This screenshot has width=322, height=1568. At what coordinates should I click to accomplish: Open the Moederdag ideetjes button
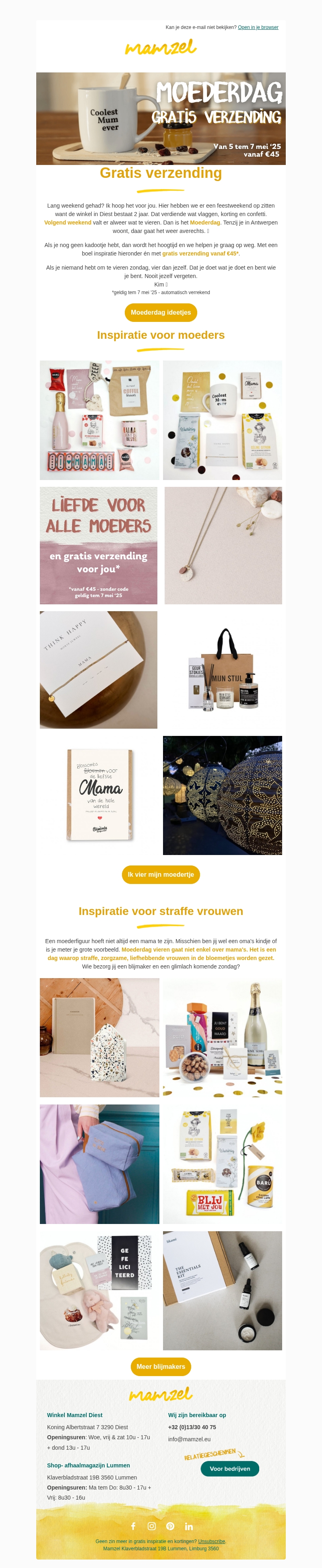pos(161,312)
